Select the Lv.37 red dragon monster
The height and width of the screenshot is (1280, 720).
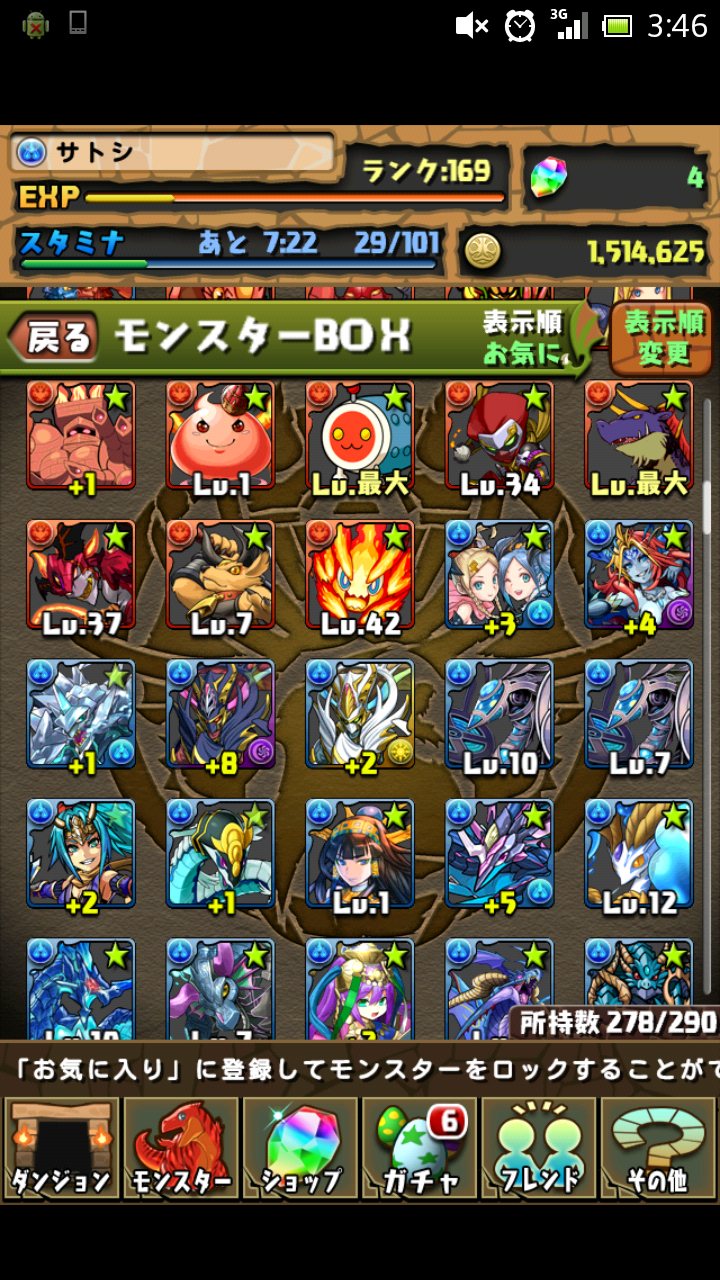[x=81, y=576]
